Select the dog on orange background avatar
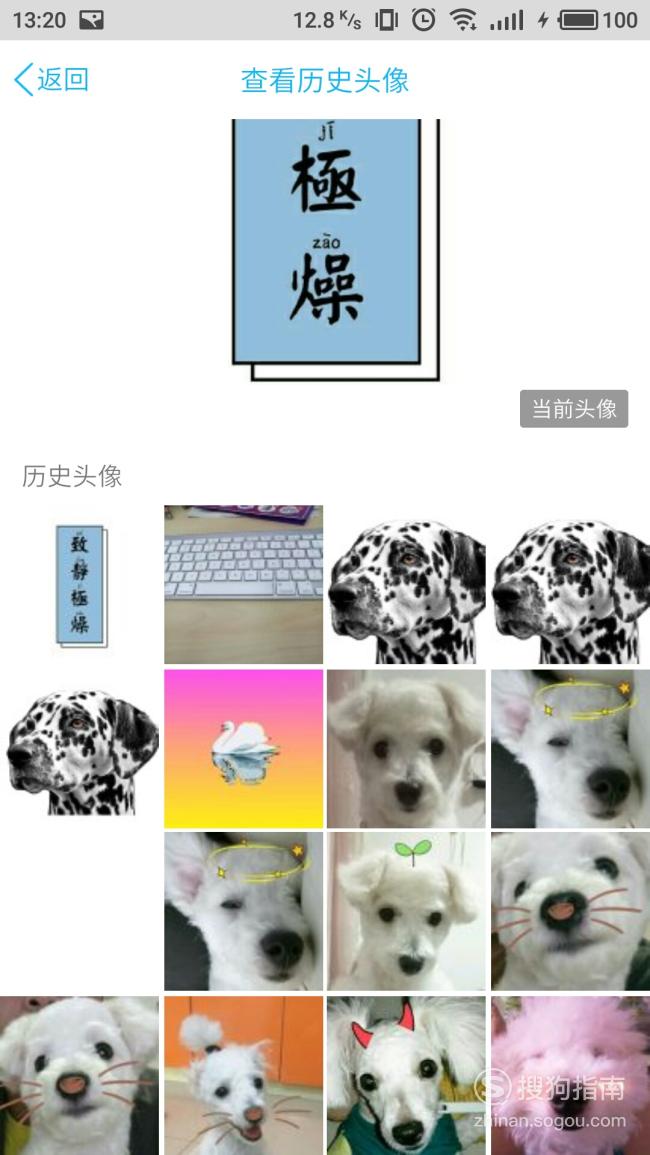This screenshot has height=1155, width=650. pyautogui.click(x=243, y=1075)
